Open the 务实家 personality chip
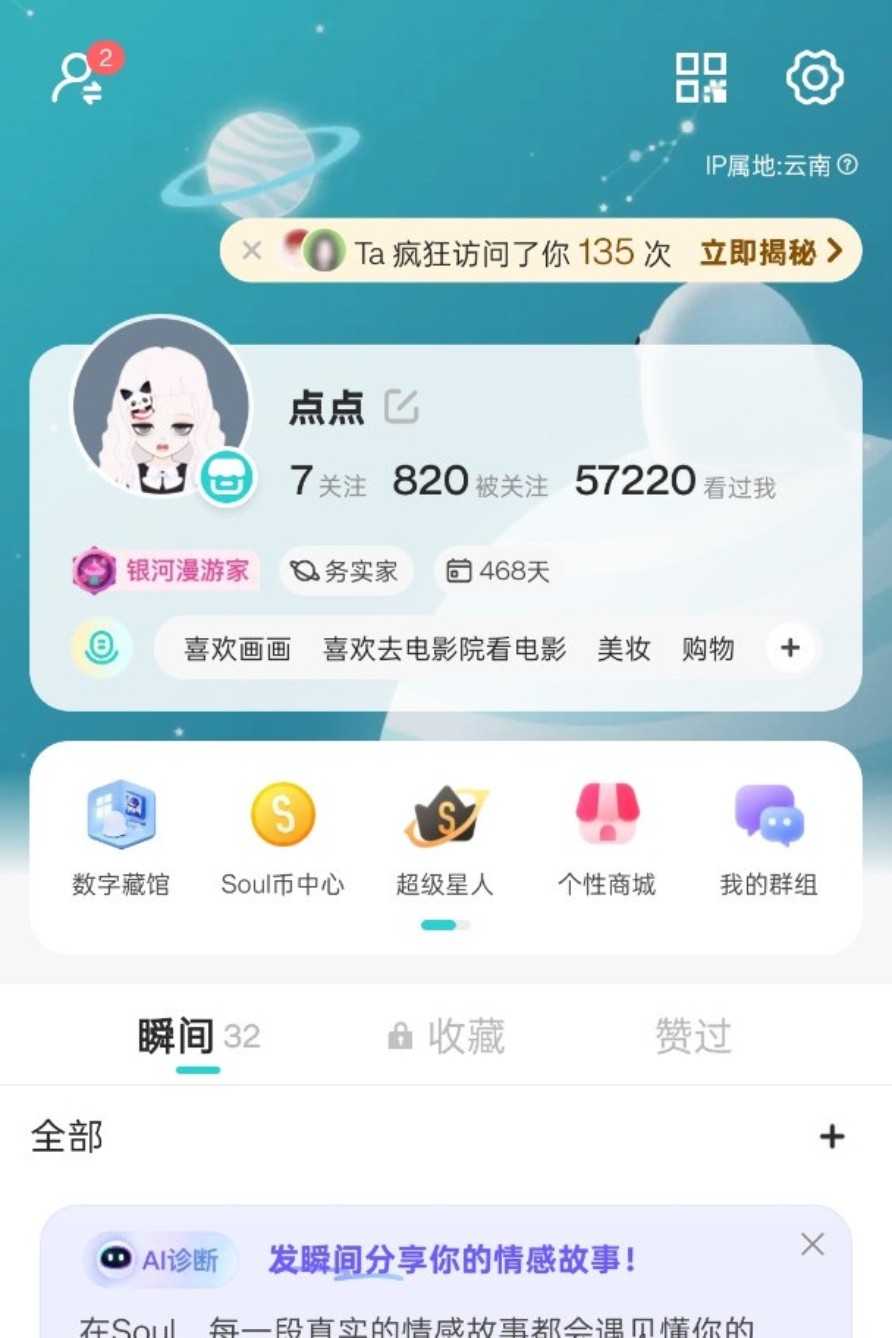The height and width of the screenshot is (1338, 892). click(x=346, y=571)
